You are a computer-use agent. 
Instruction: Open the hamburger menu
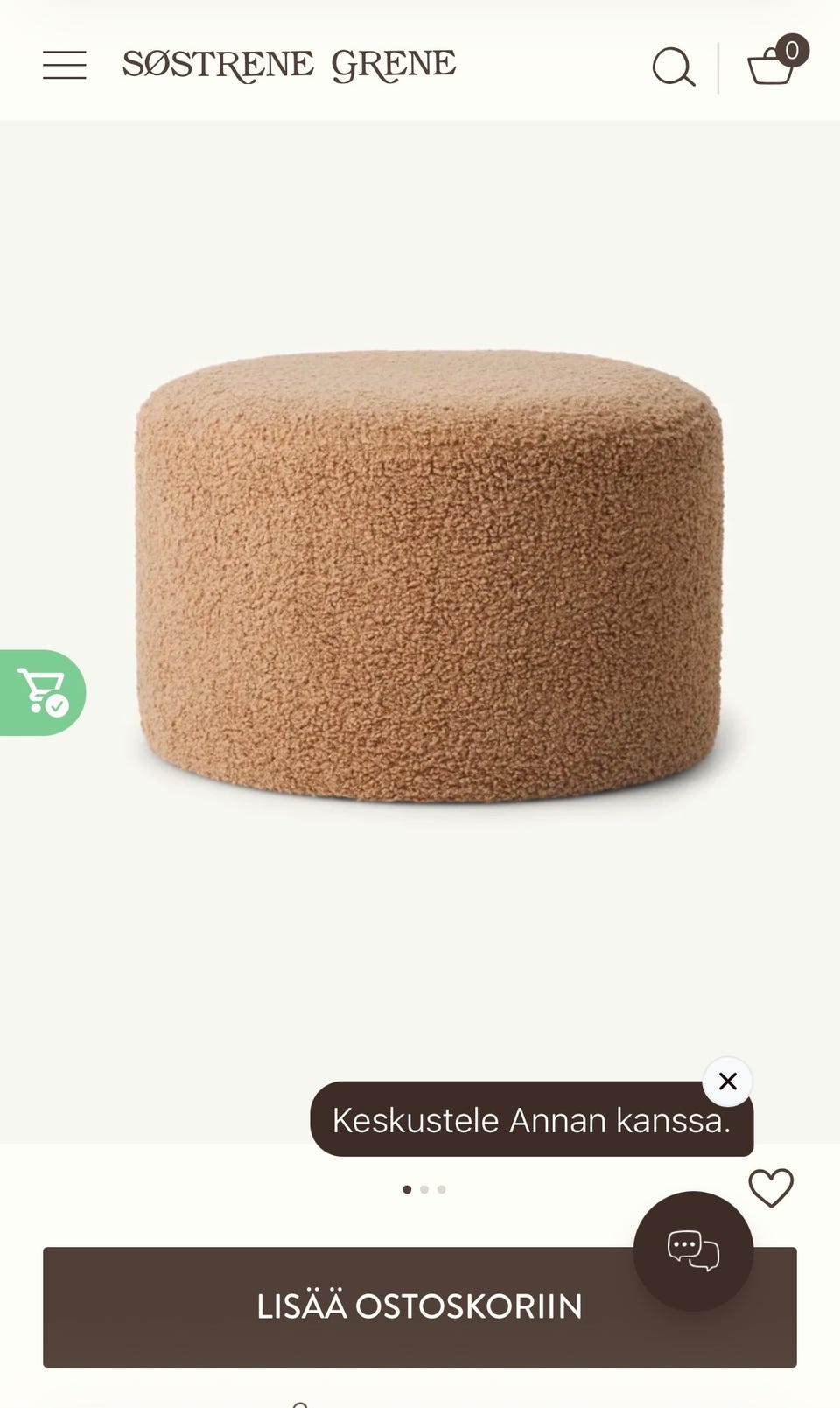point(65,66)
